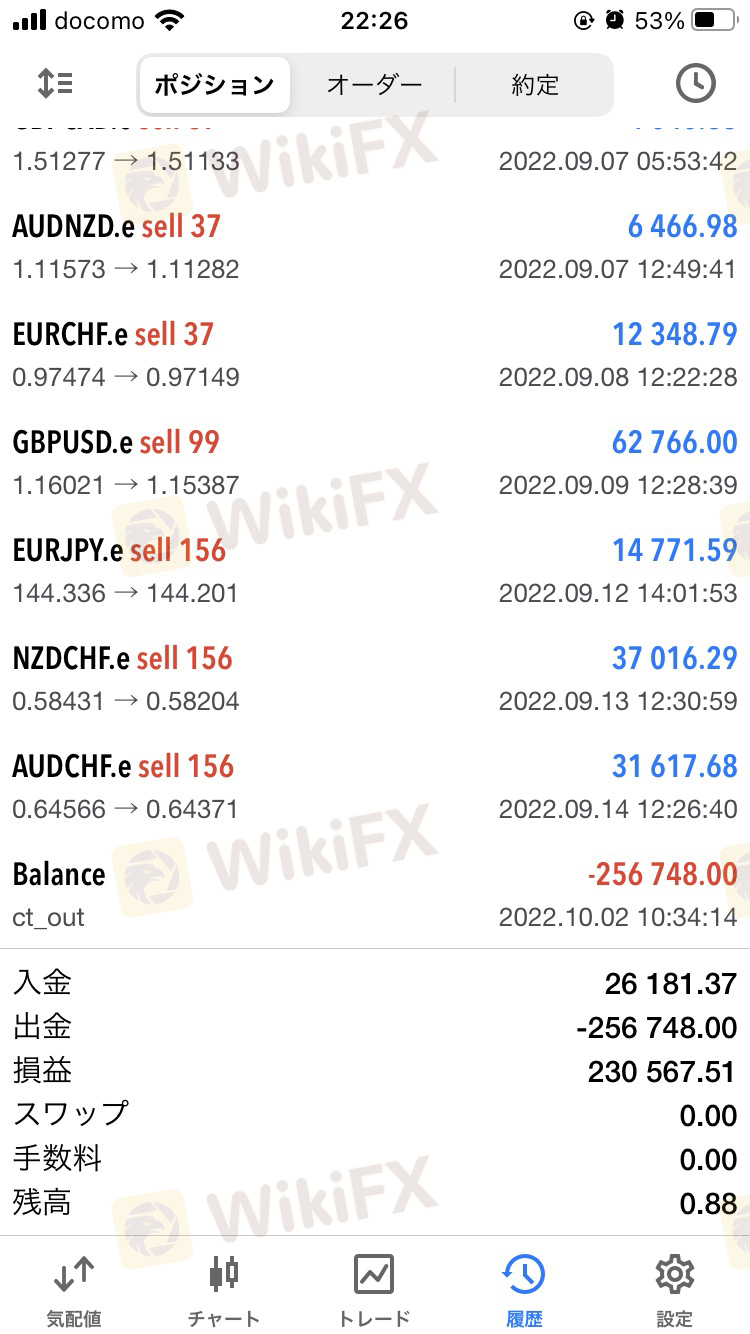Open the NZDCHF.e sell 156 entry

(x=375, y=678)
